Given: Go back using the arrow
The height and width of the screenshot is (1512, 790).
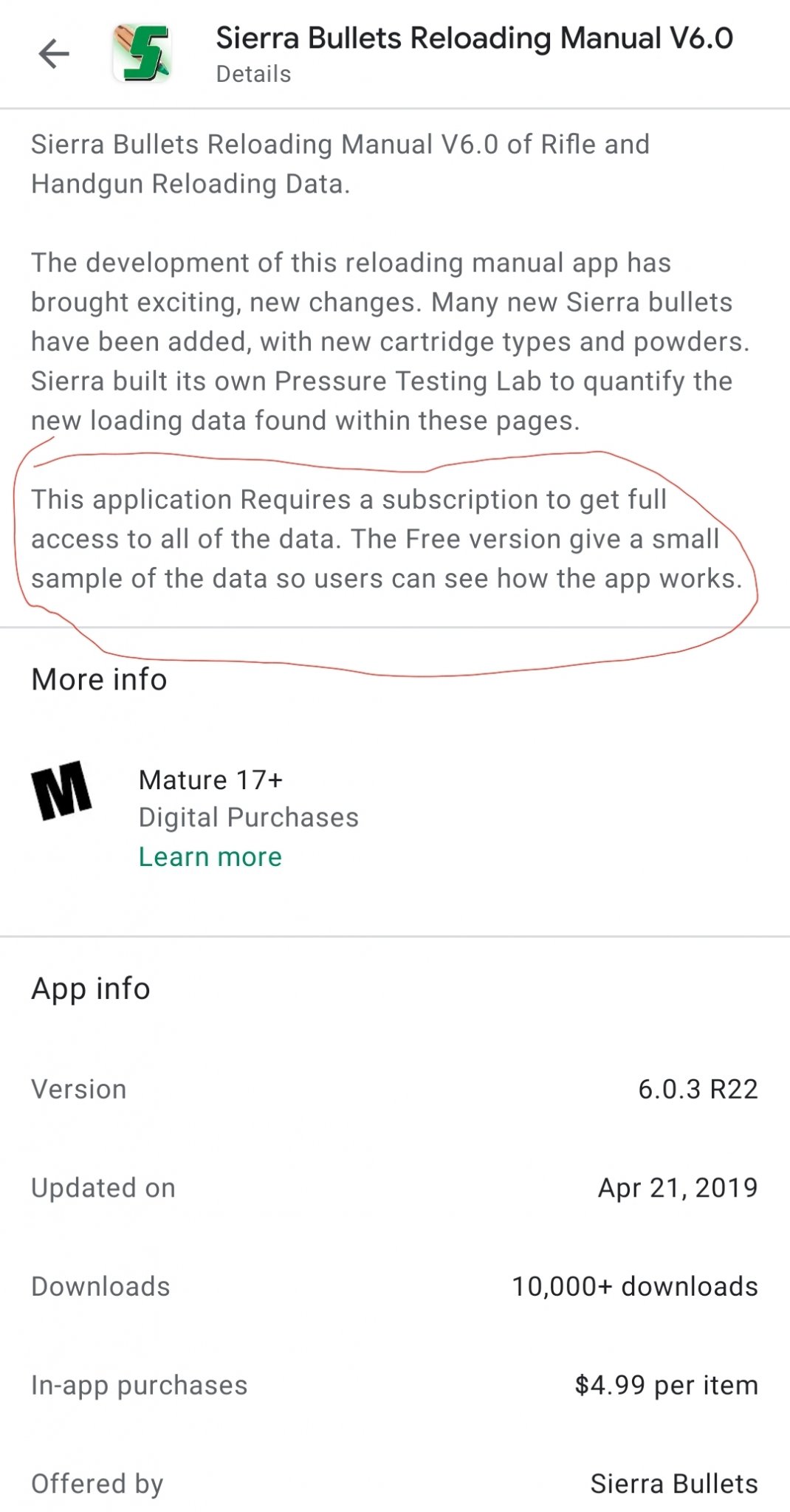Looking at the screenshot, I should (x=54, y=54).
